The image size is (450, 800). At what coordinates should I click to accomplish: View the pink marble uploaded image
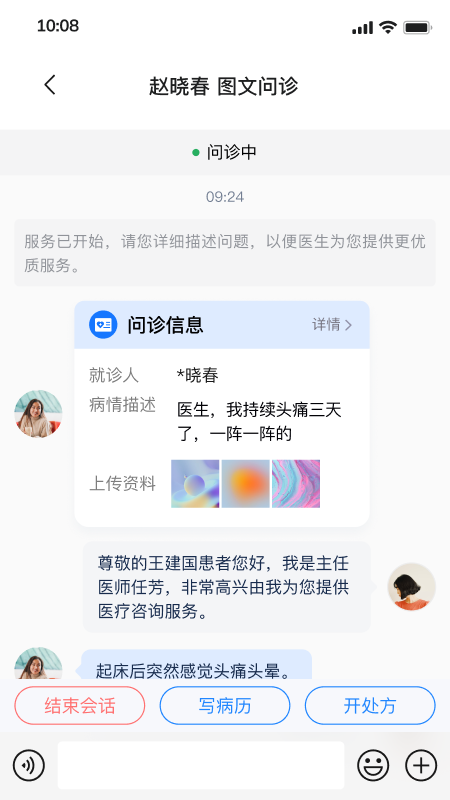(296, 484)
